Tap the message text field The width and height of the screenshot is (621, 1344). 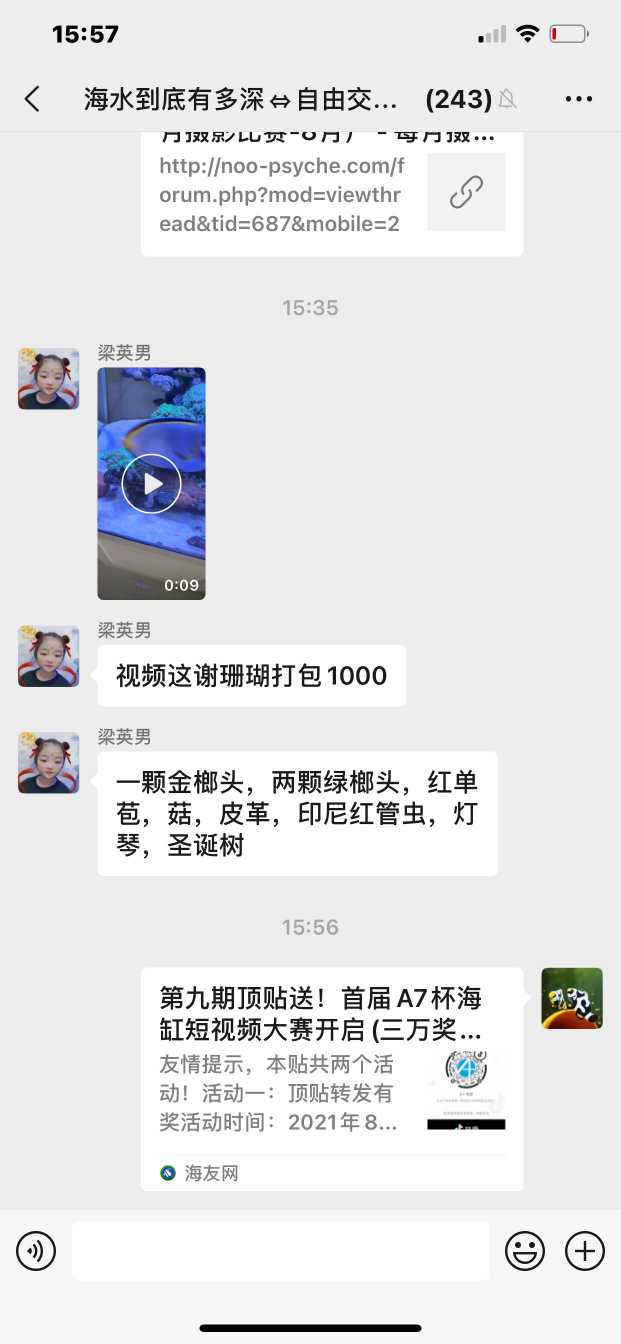tap(280, 1251)
